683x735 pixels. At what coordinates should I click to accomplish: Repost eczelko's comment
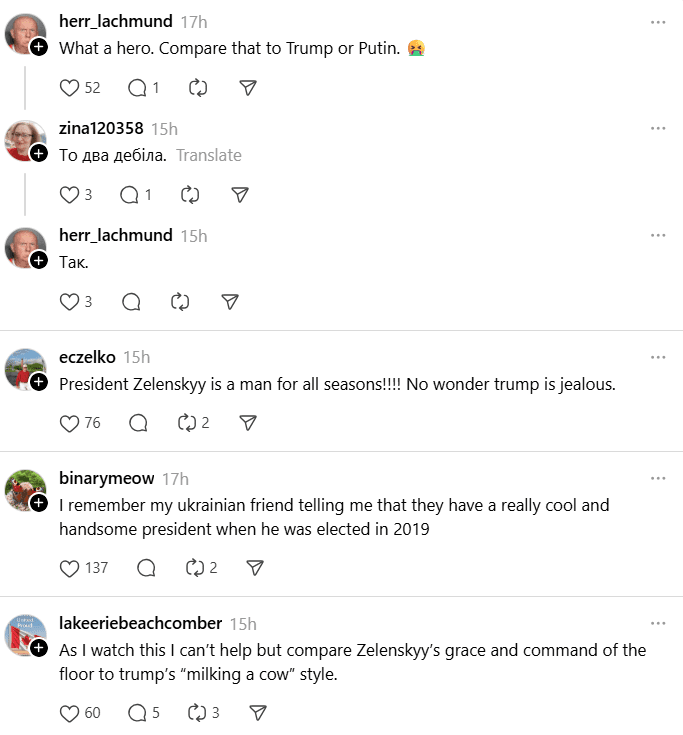186,423
